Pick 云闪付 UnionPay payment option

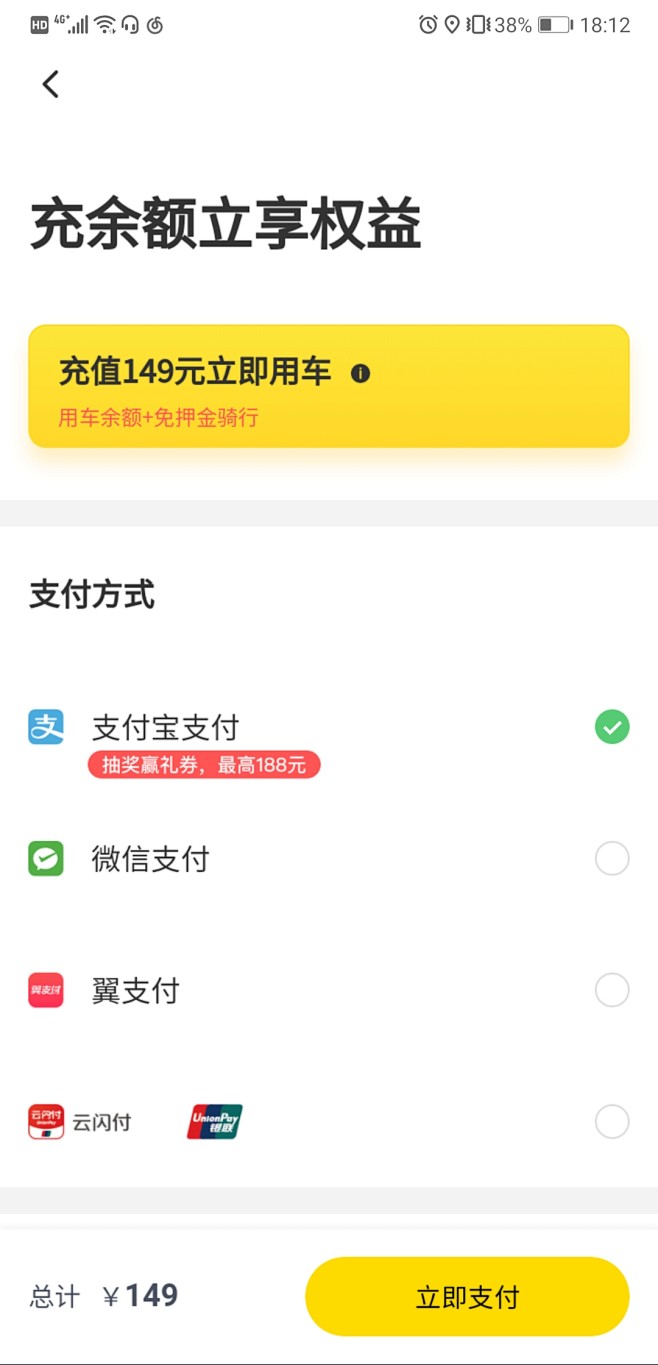click(x=329, y=1122)
